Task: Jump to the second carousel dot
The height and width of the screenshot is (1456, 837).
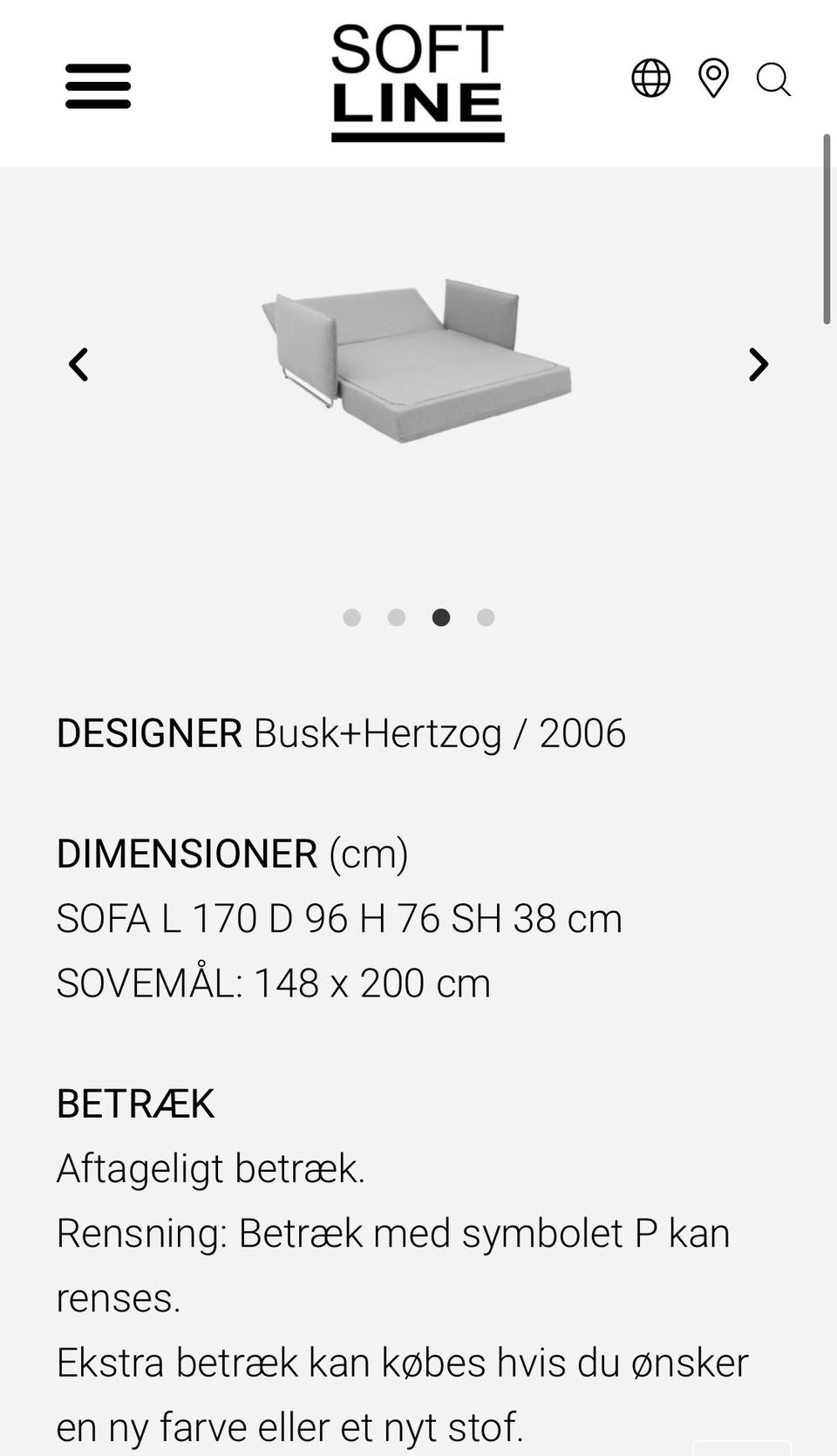Action: (397, 617)
